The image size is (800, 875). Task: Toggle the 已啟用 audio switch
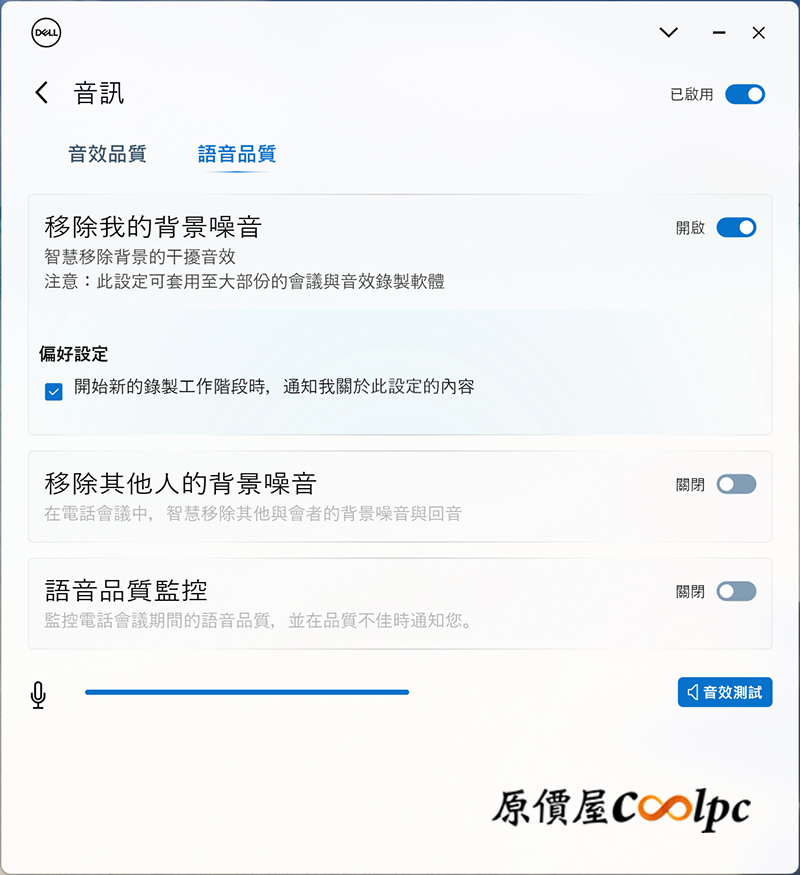click(745, 94)
